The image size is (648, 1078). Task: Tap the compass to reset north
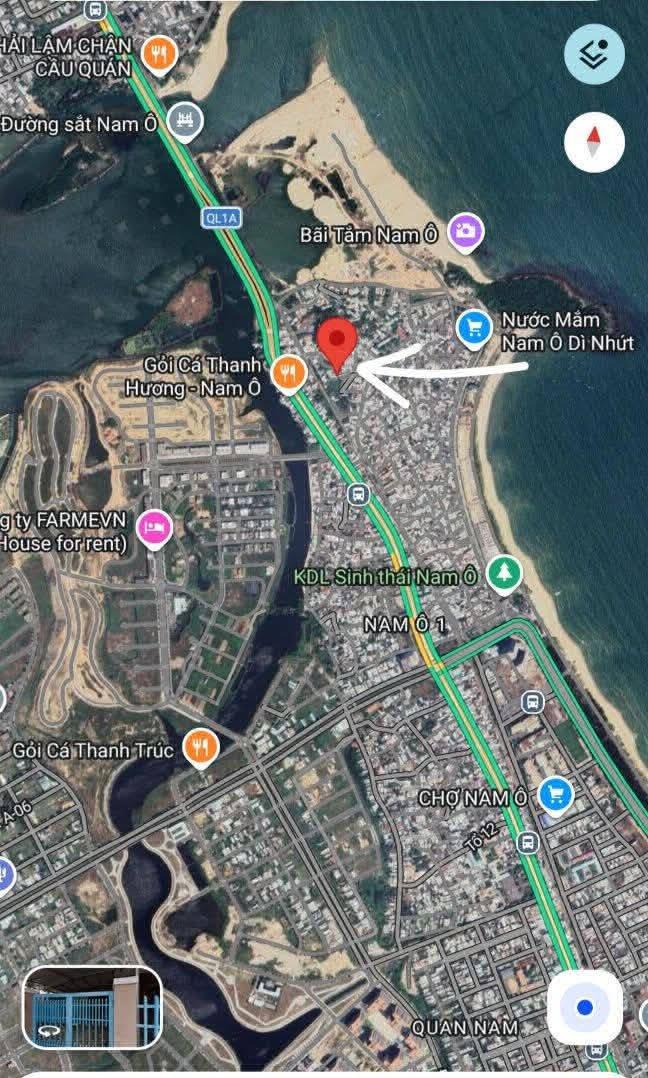[594, 143]
